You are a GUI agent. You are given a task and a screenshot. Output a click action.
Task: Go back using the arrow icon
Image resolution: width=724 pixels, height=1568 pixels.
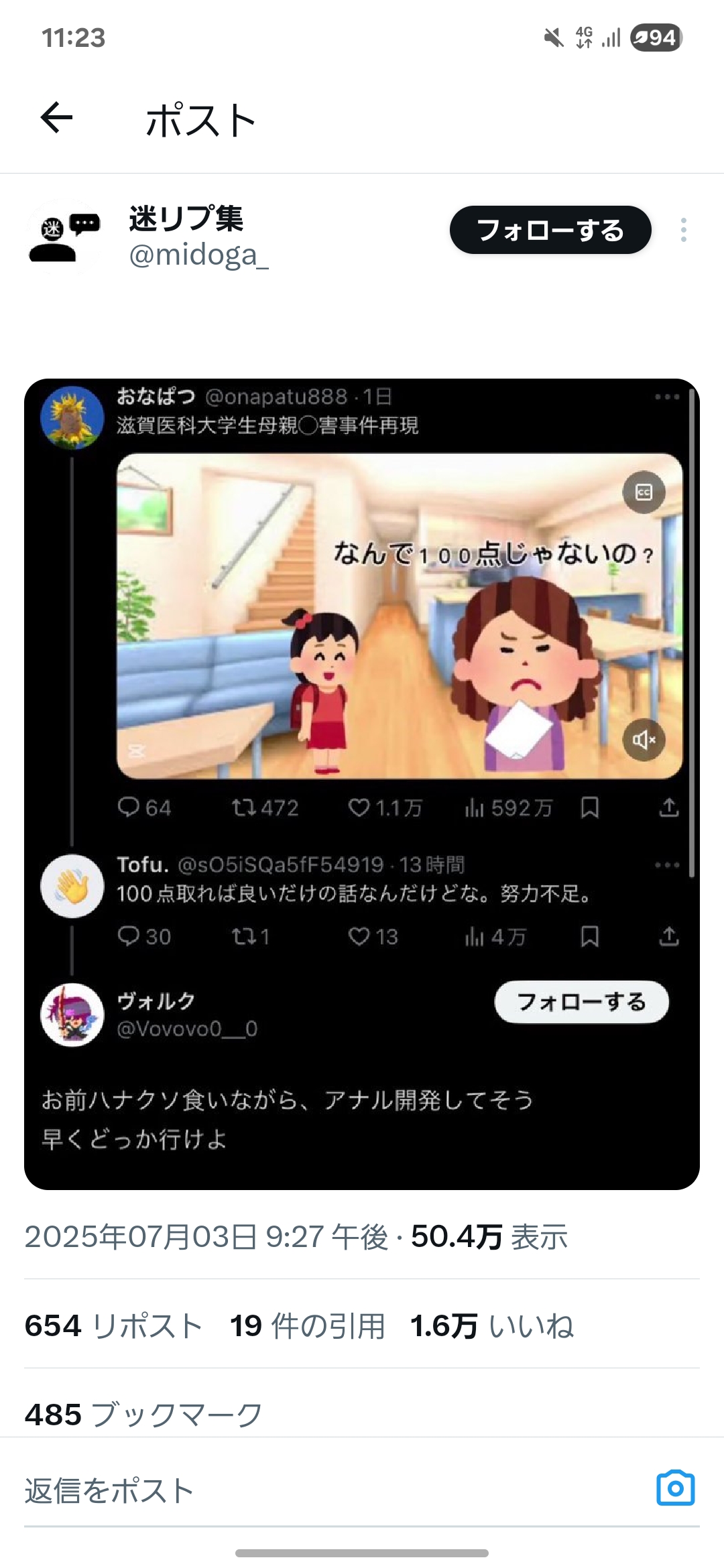click(x=56, y=119)
